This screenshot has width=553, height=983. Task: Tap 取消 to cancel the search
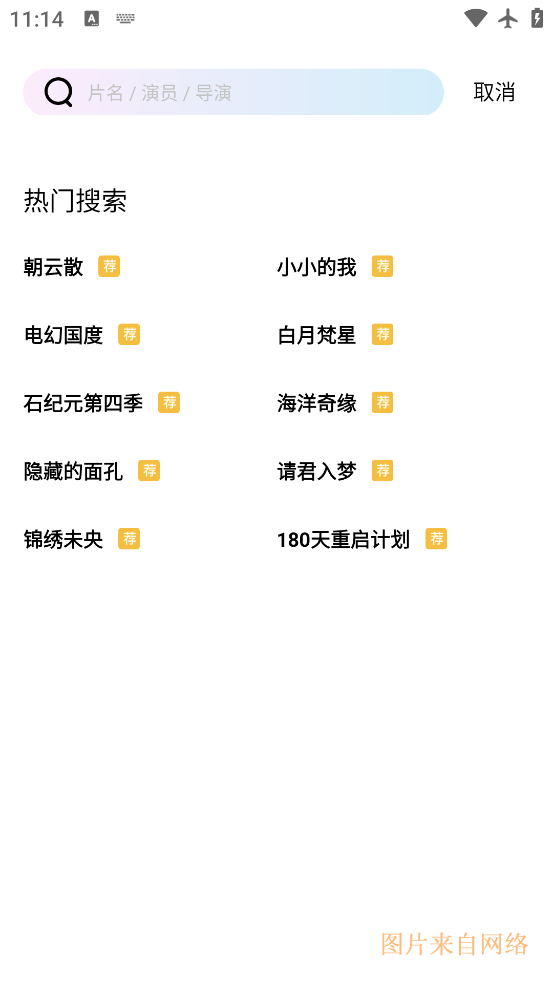[494, 92]
